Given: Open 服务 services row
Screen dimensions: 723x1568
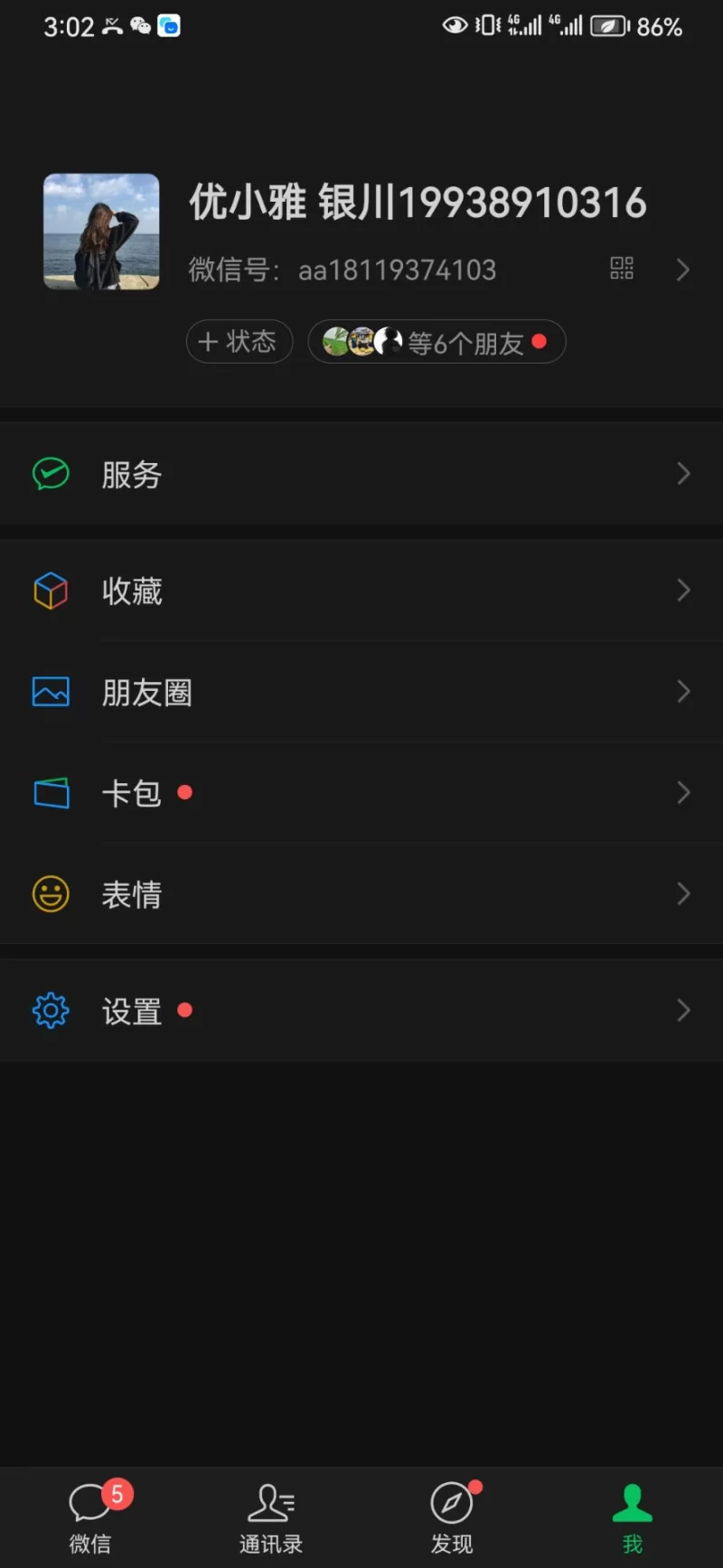Looking at the screenshot, I should pos(361,474).
